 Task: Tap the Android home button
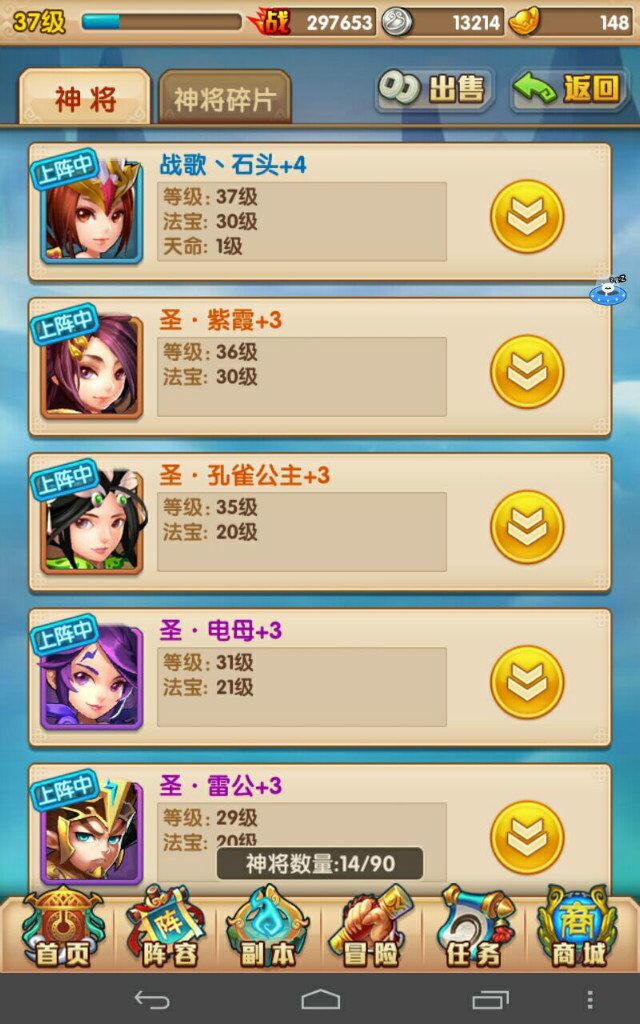pos(320,999)
